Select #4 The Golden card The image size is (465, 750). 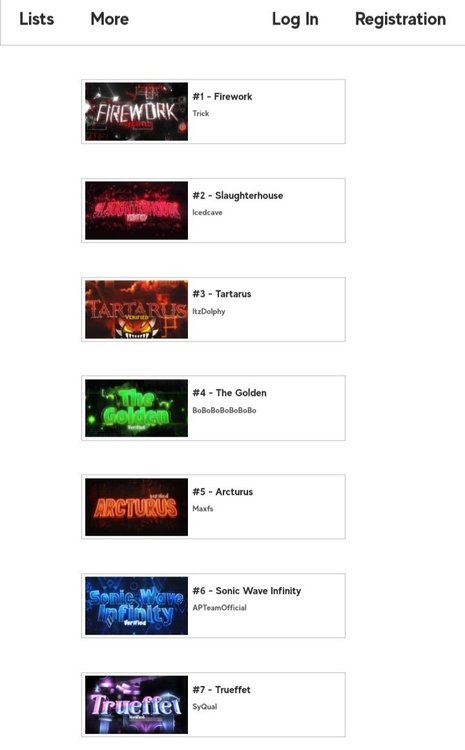pos(213,408)
